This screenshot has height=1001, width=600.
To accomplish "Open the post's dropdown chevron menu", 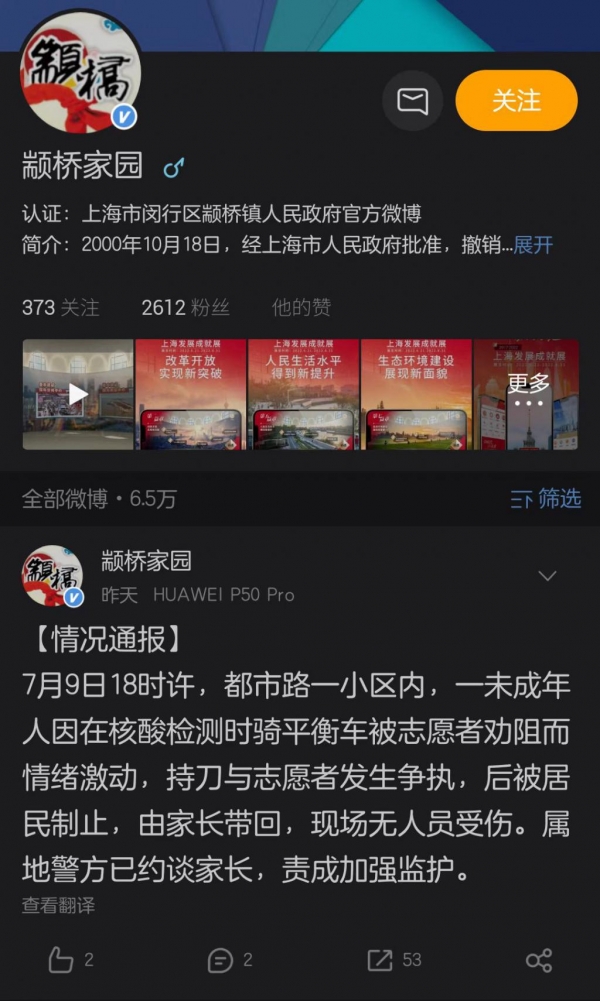I will (x=547, y=576).
